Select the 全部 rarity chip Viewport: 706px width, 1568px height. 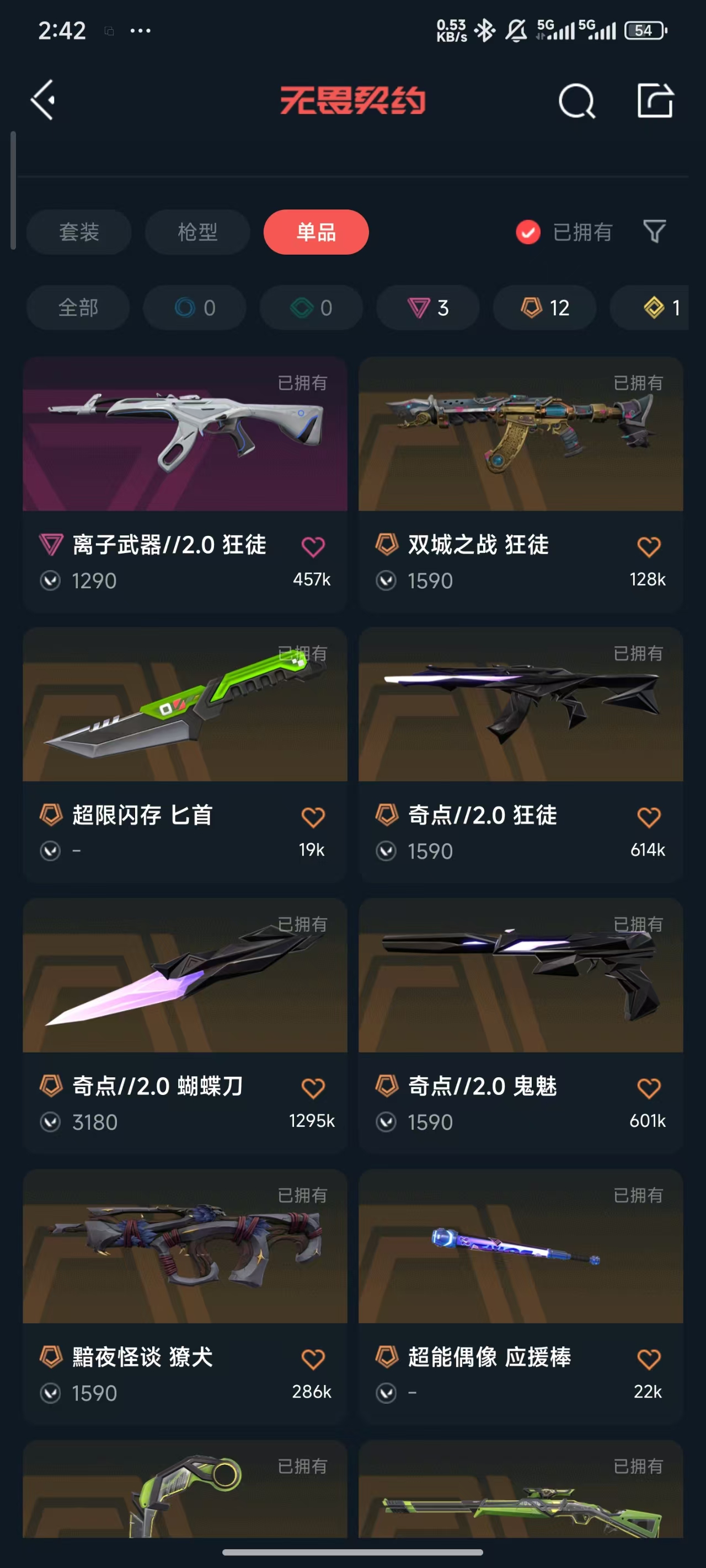pos(78,308)
